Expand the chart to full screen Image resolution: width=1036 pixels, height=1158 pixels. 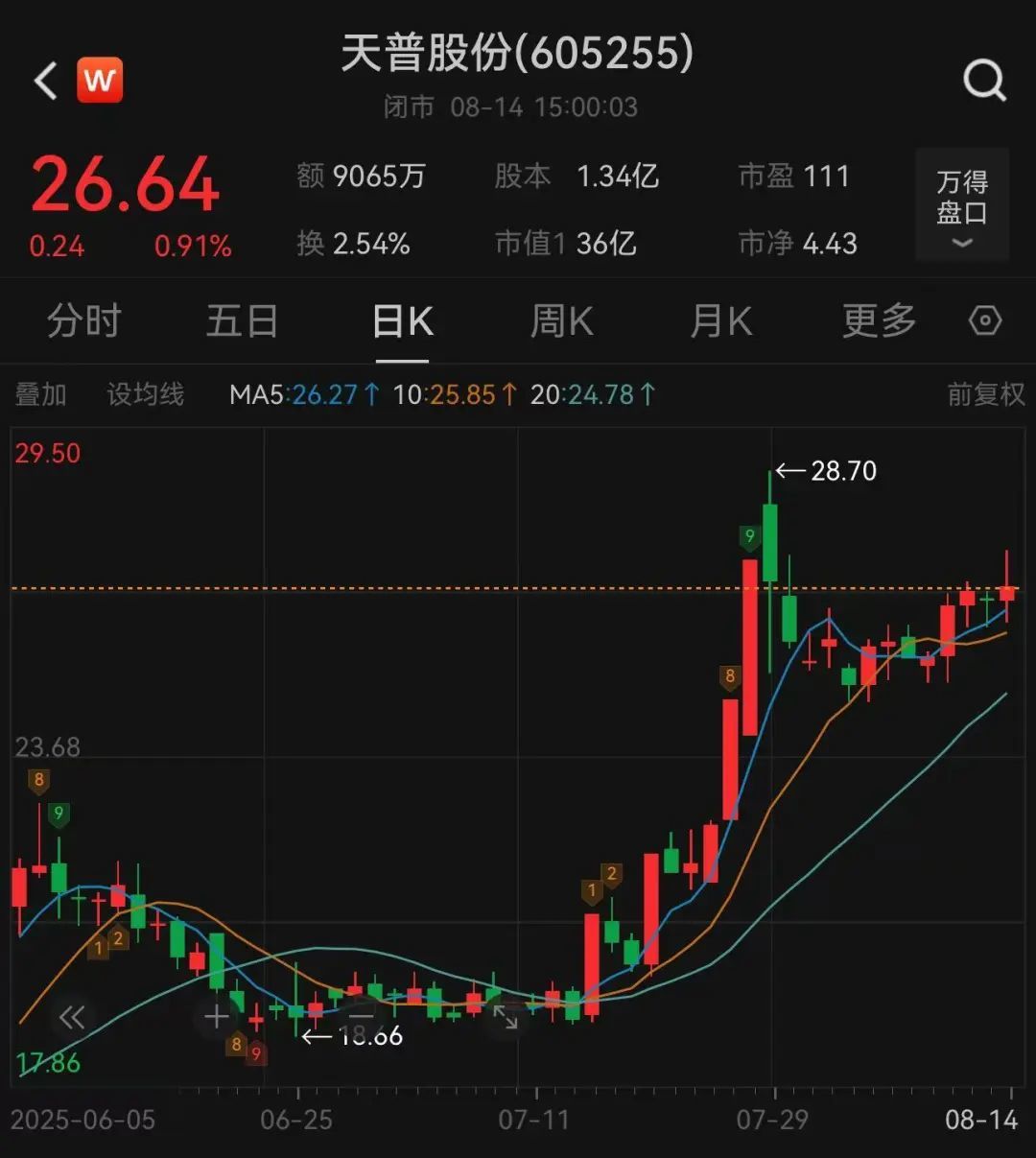[506, 1017]
